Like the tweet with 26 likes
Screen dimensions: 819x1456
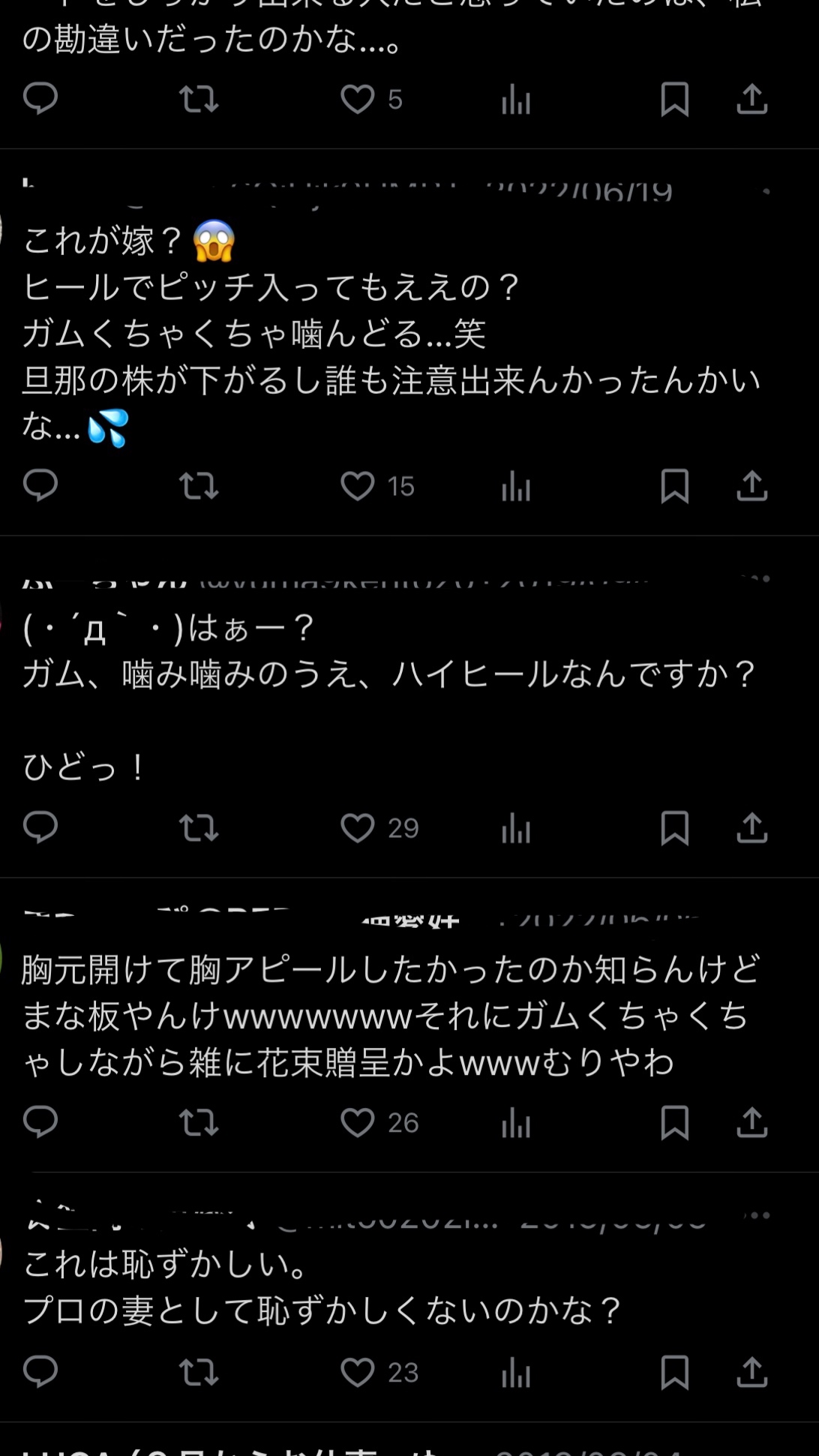[358, 1123]
